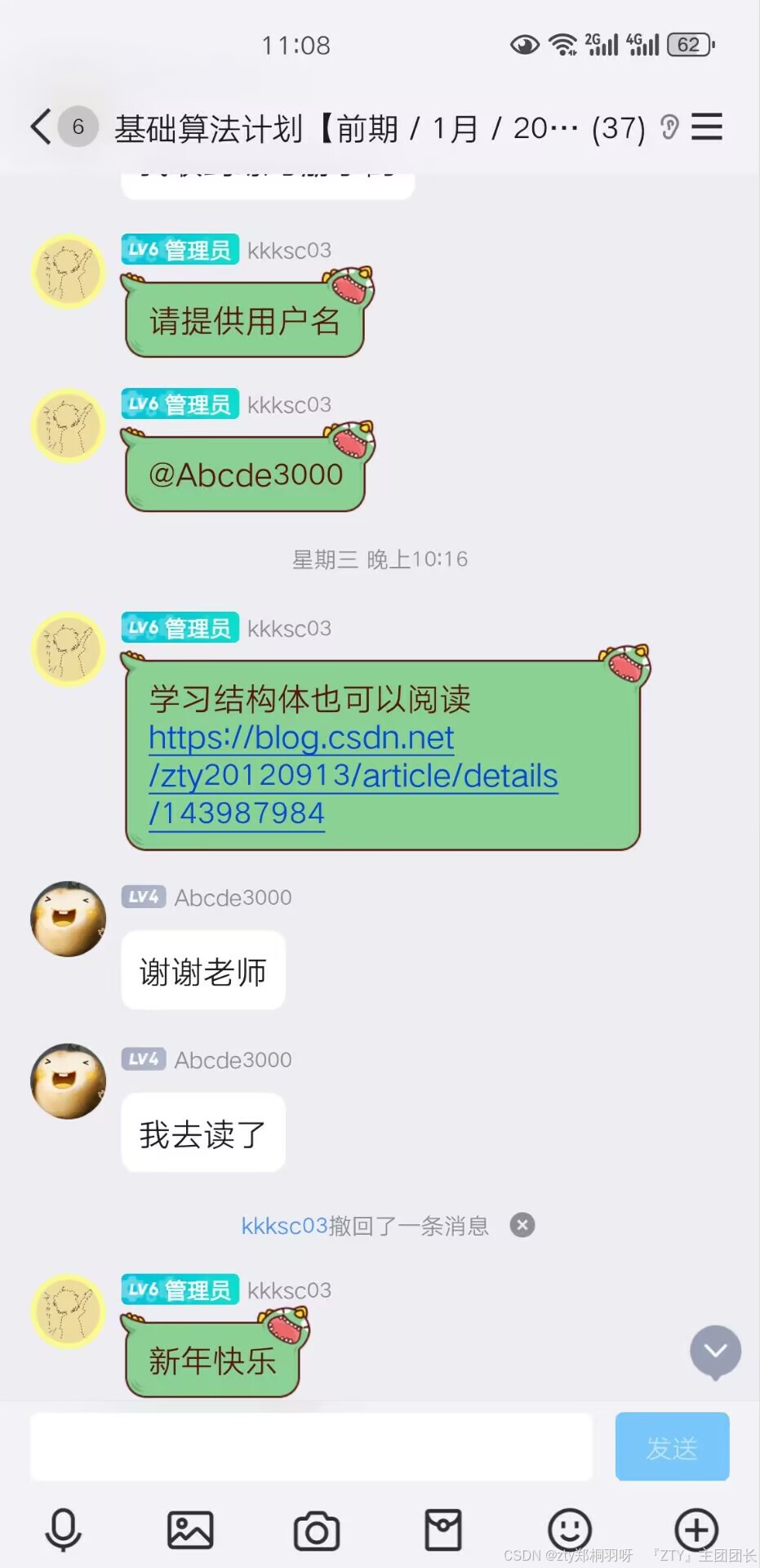
Task: View Abcde3000's avatar beside 谢谢老师
Action: click(x=69, y=919)
